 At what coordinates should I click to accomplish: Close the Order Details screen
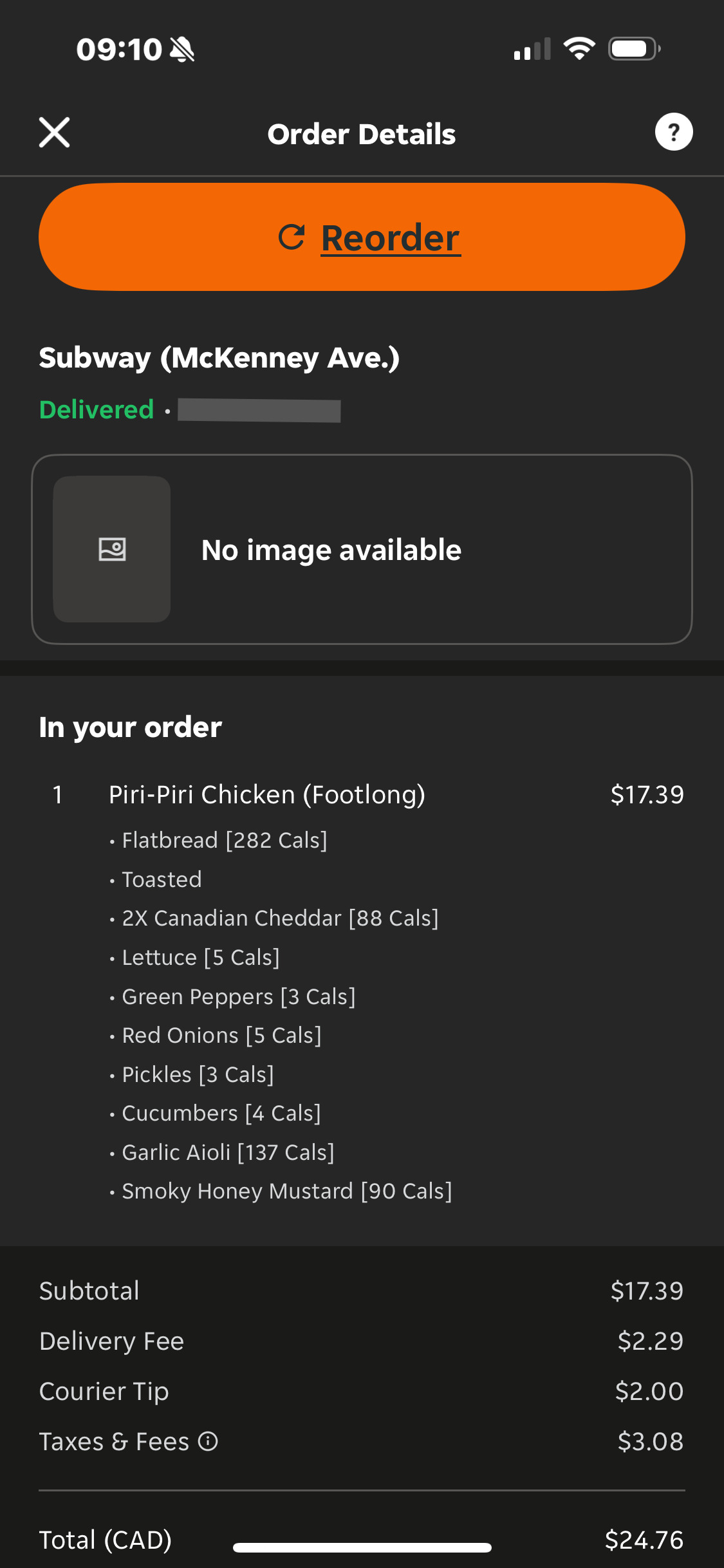(55, 133)
